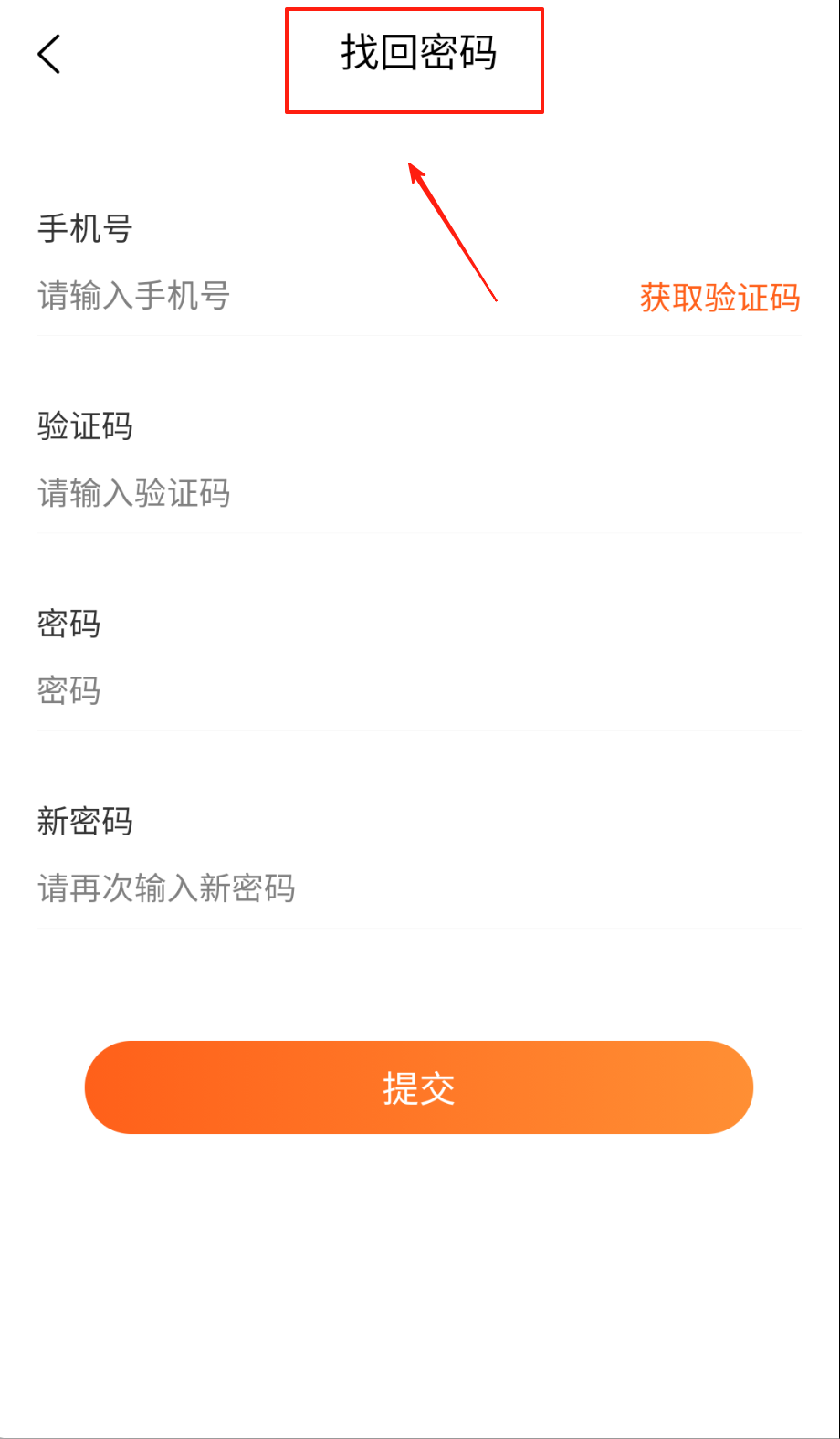Image resolution: width=840 pixels, height=1439 pixels.
Task: Focus the verification code field
Action: coord(365,494)
